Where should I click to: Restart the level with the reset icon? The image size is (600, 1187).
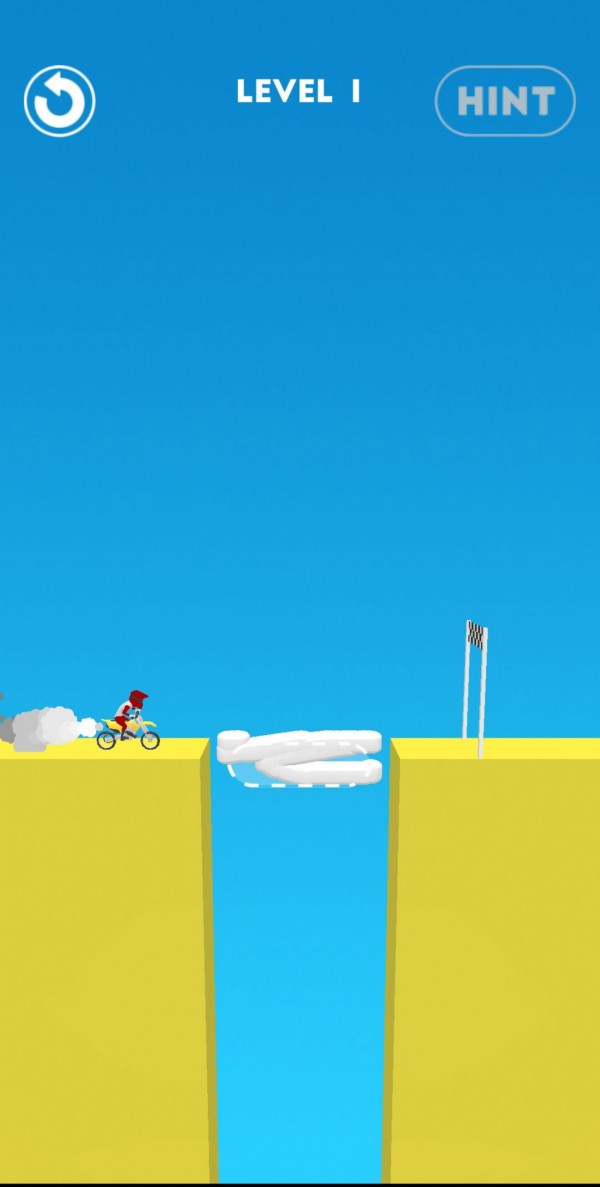pyautogui.click(x=59, y=101)
